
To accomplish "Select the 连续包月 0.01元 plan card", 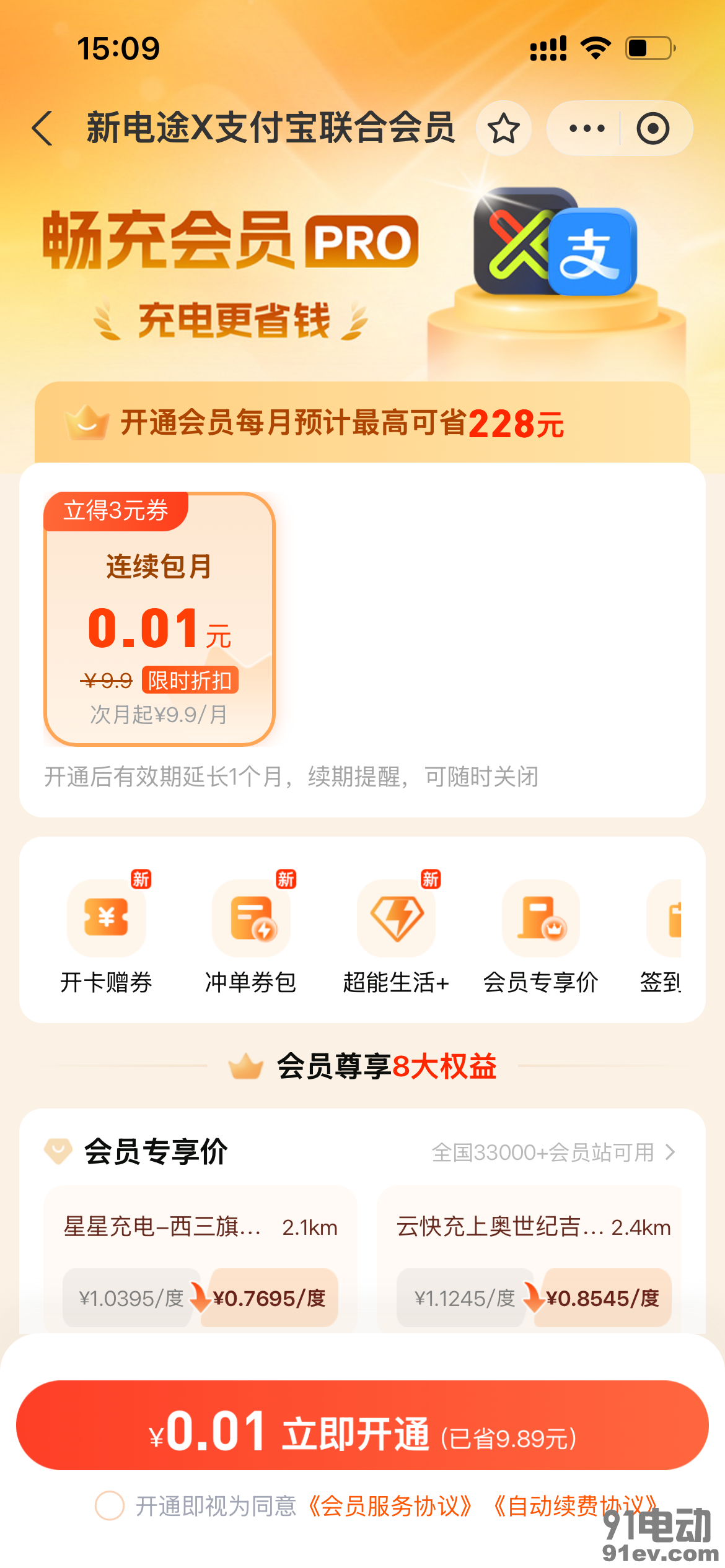I will 159,619.
